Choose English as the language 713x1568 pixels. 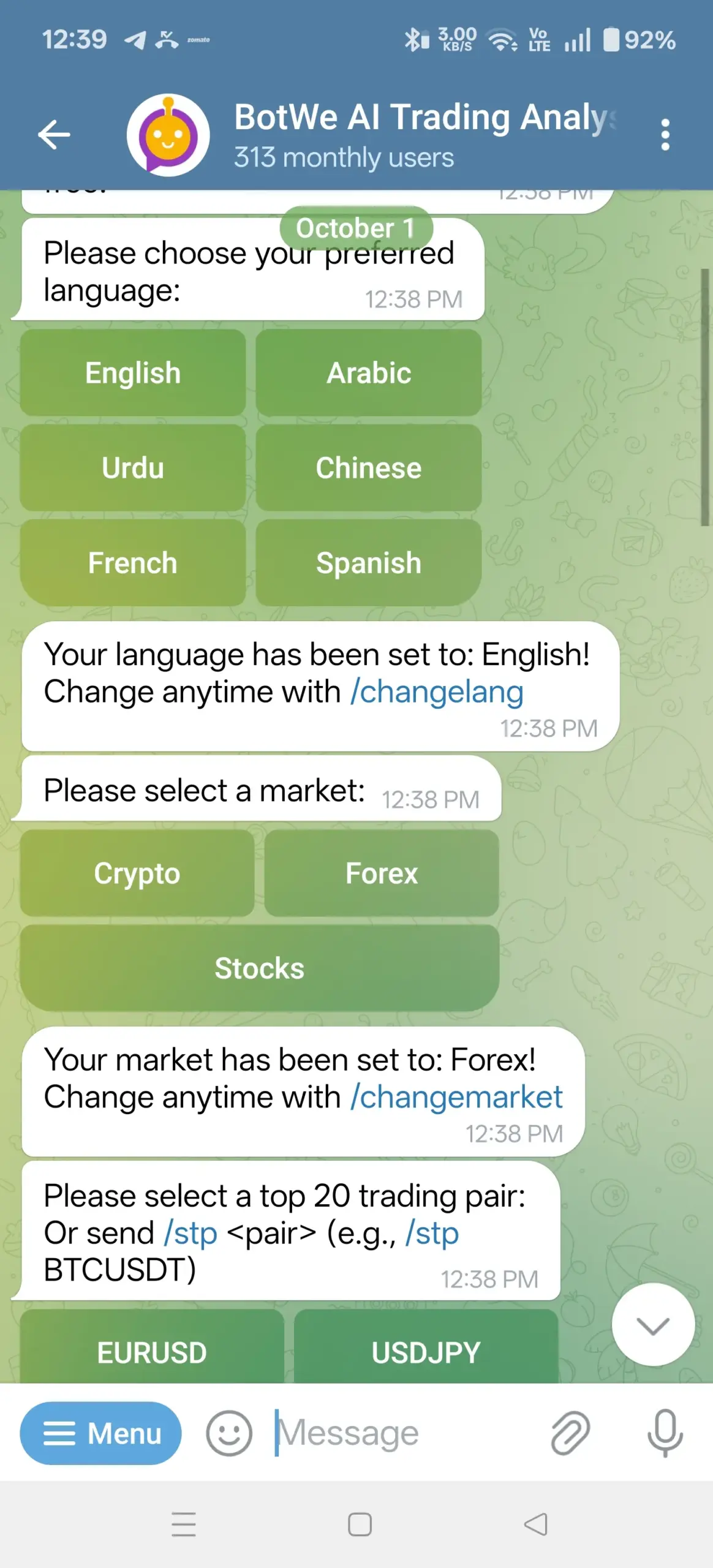[x=133, y=373]
